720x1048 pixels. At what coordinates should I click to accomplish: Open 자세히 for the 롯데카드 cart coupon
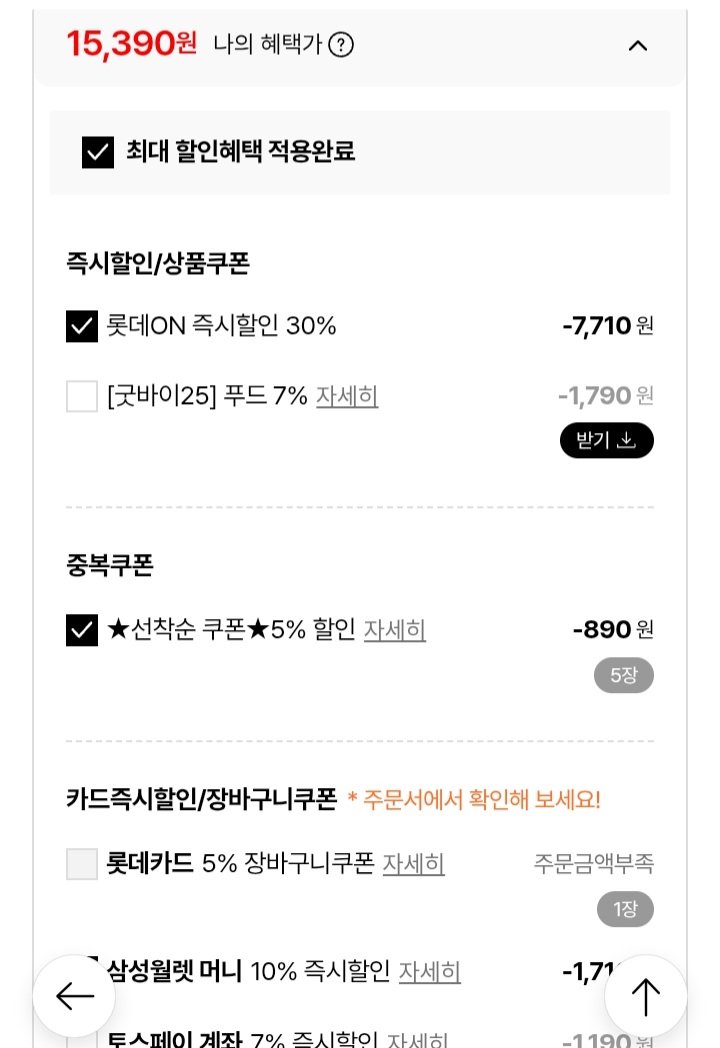[413, 864]
